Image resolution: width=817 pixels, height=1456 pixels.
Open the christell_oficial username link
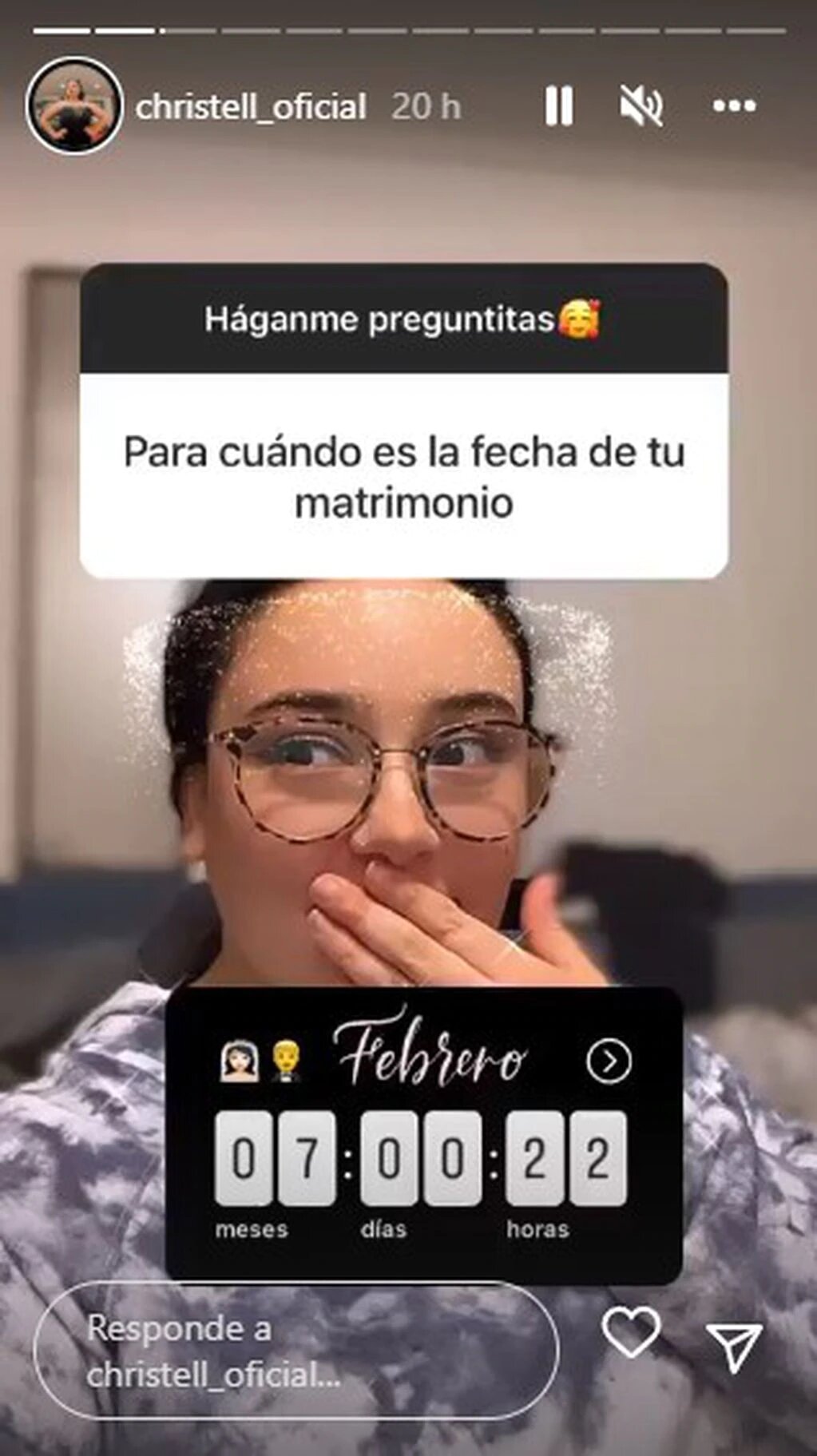(x=251, y=107)
